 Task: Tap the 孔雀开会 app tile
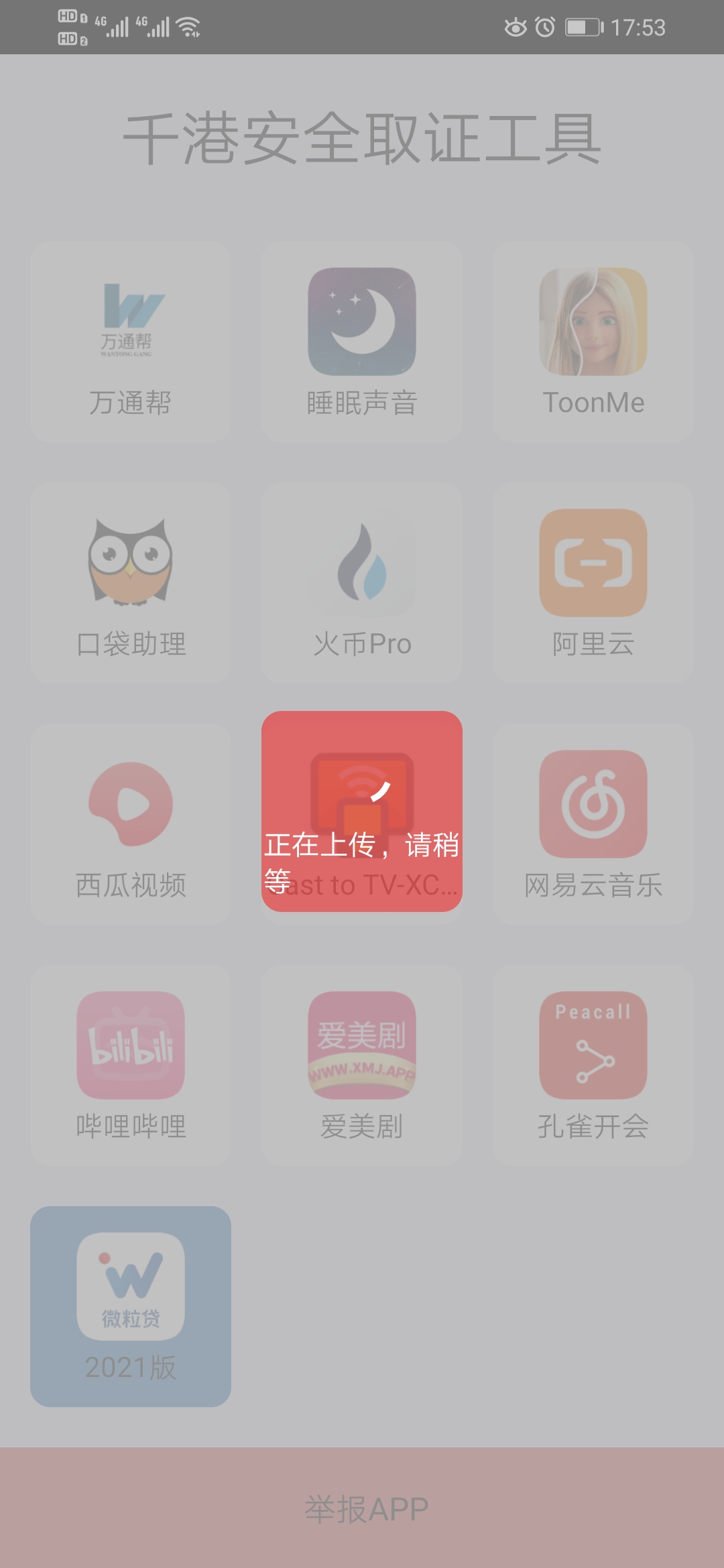[593, 1065]
